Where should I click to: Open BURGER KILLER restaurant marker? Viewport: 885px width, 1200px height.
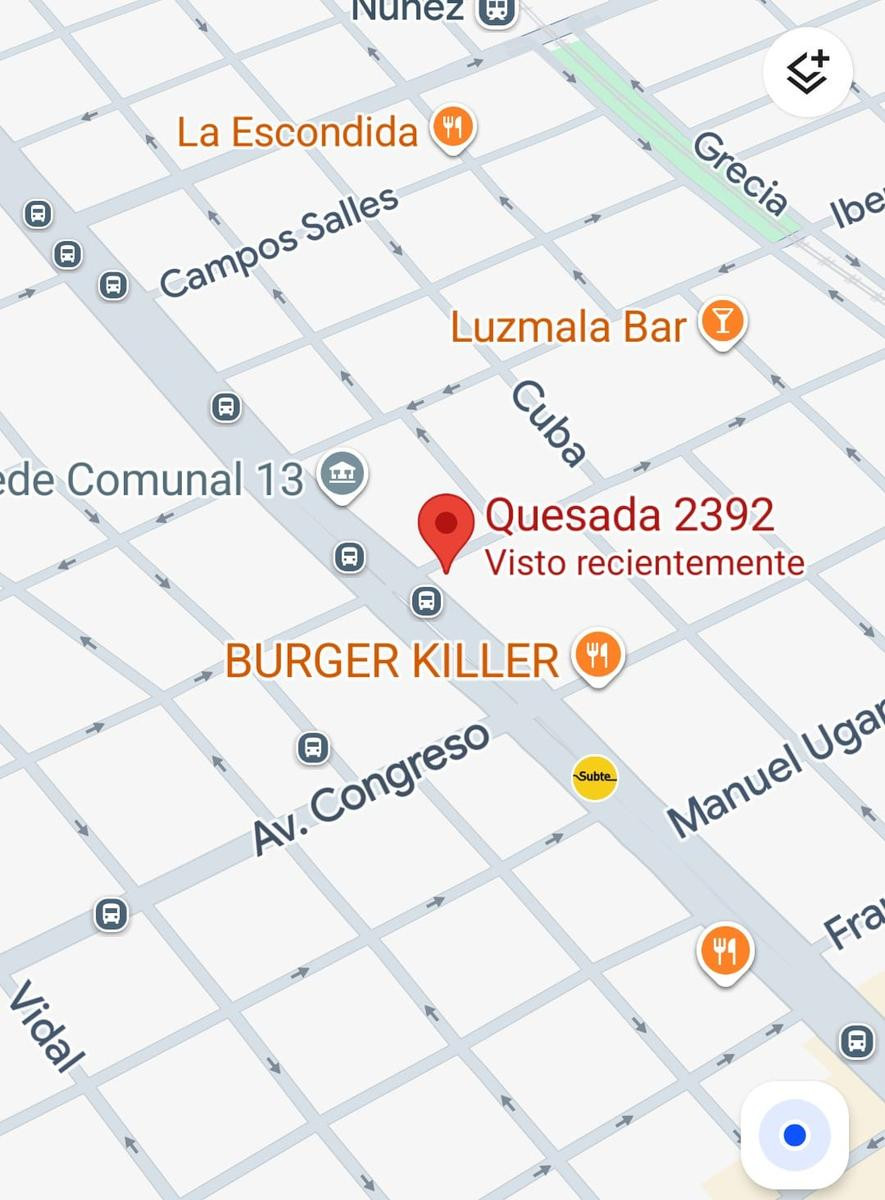pos(597,655)
